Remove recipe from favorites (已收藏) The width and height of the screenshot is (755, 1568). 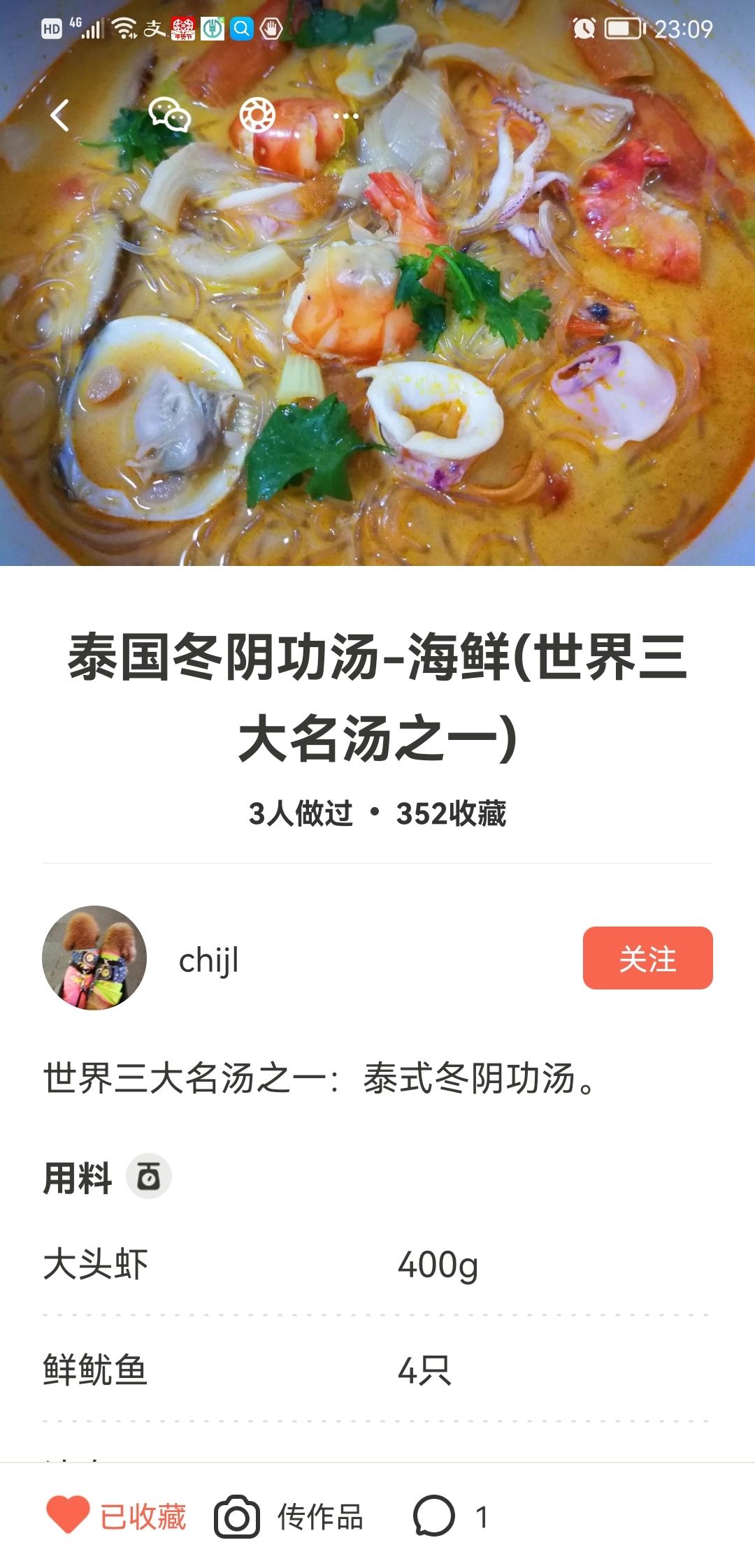(117, 1517)
